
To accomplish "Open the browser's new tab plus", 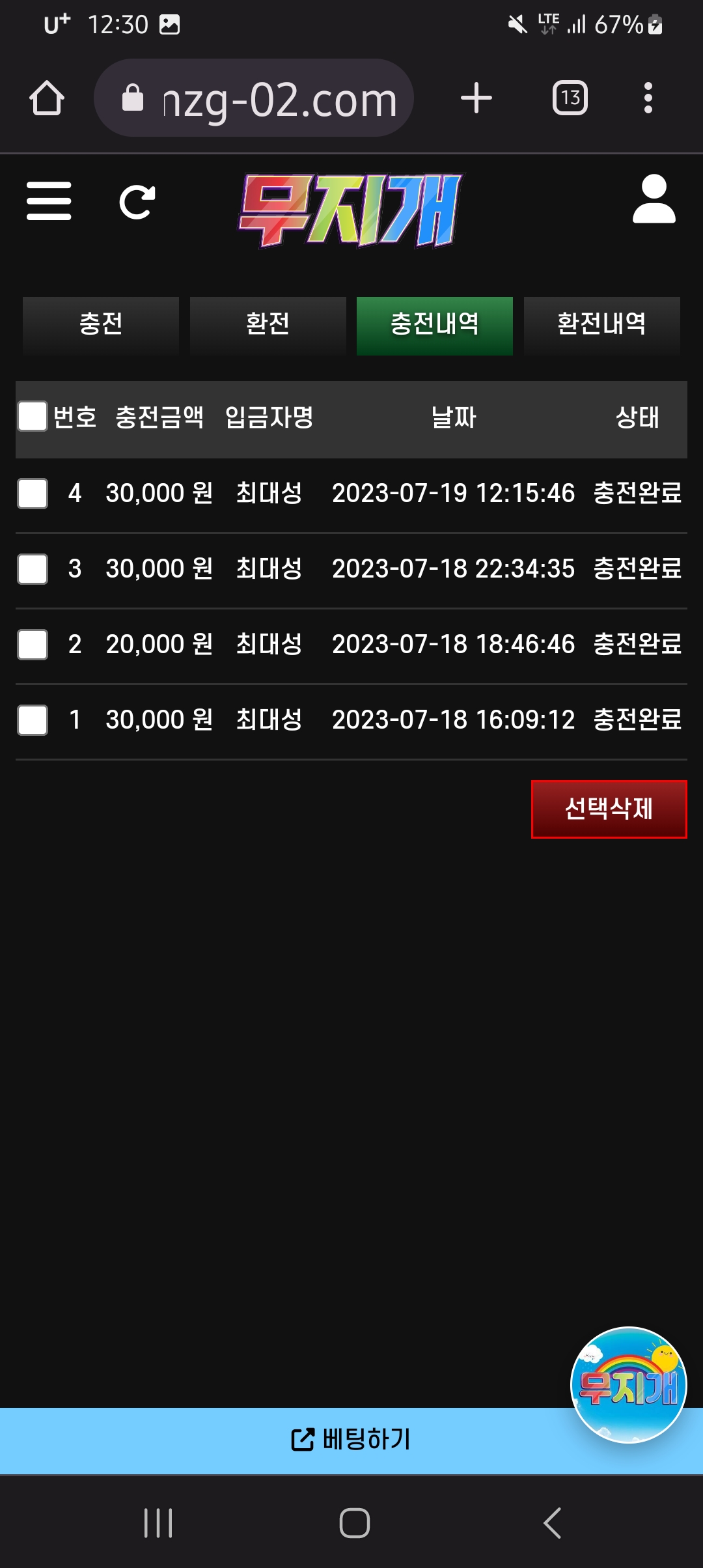I will tap(476, 98).
